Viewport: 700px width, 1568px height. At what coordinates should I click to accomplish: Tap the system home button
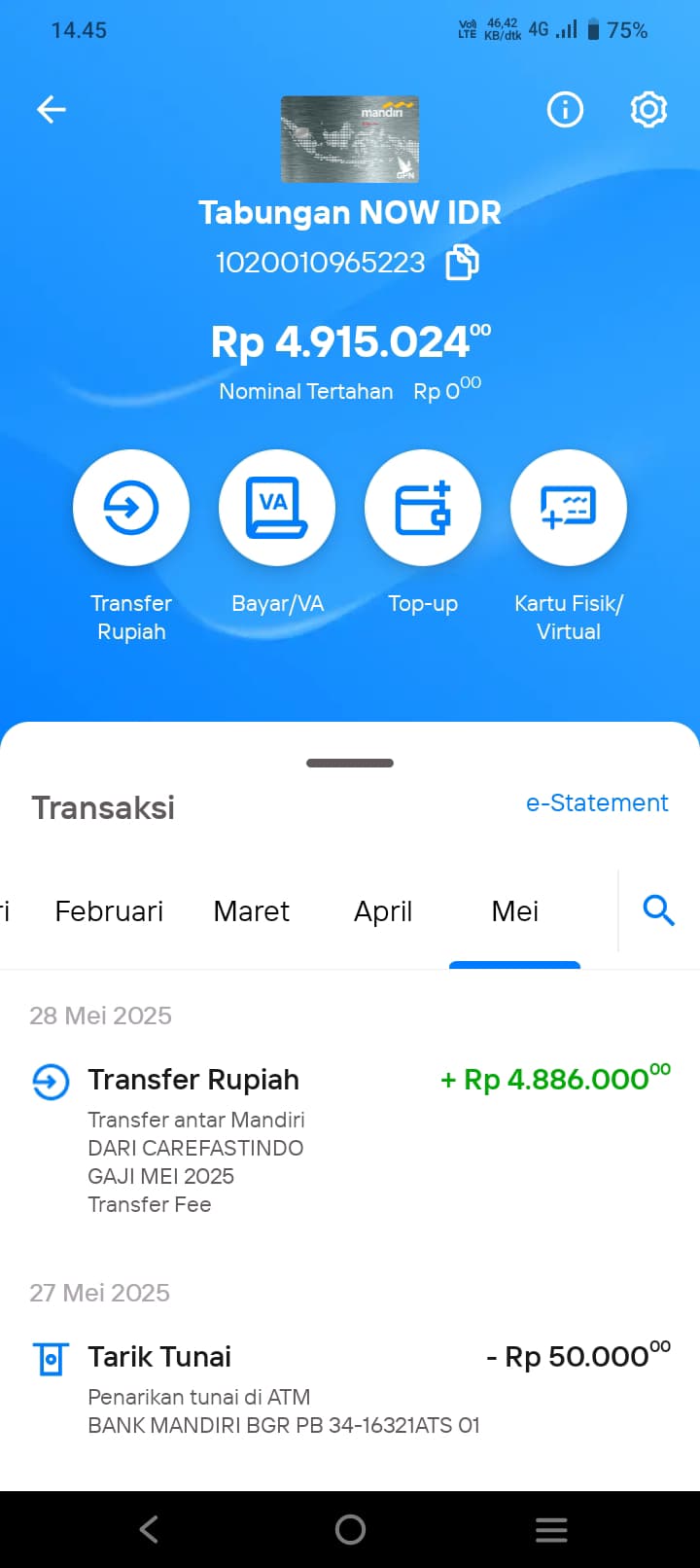(x=350, y=1530)
